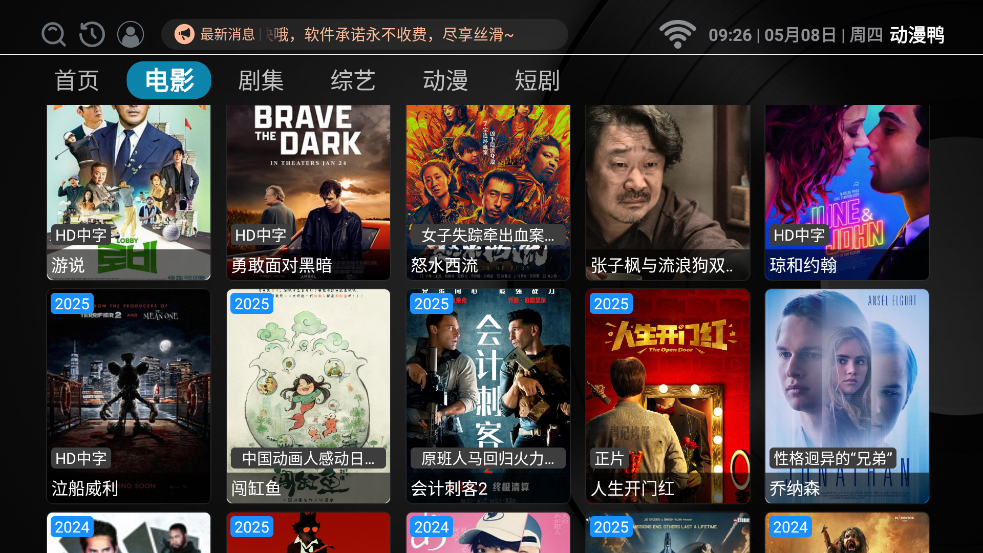
Task: Open the movie 琼和约翰
Action: click(847, 190)
